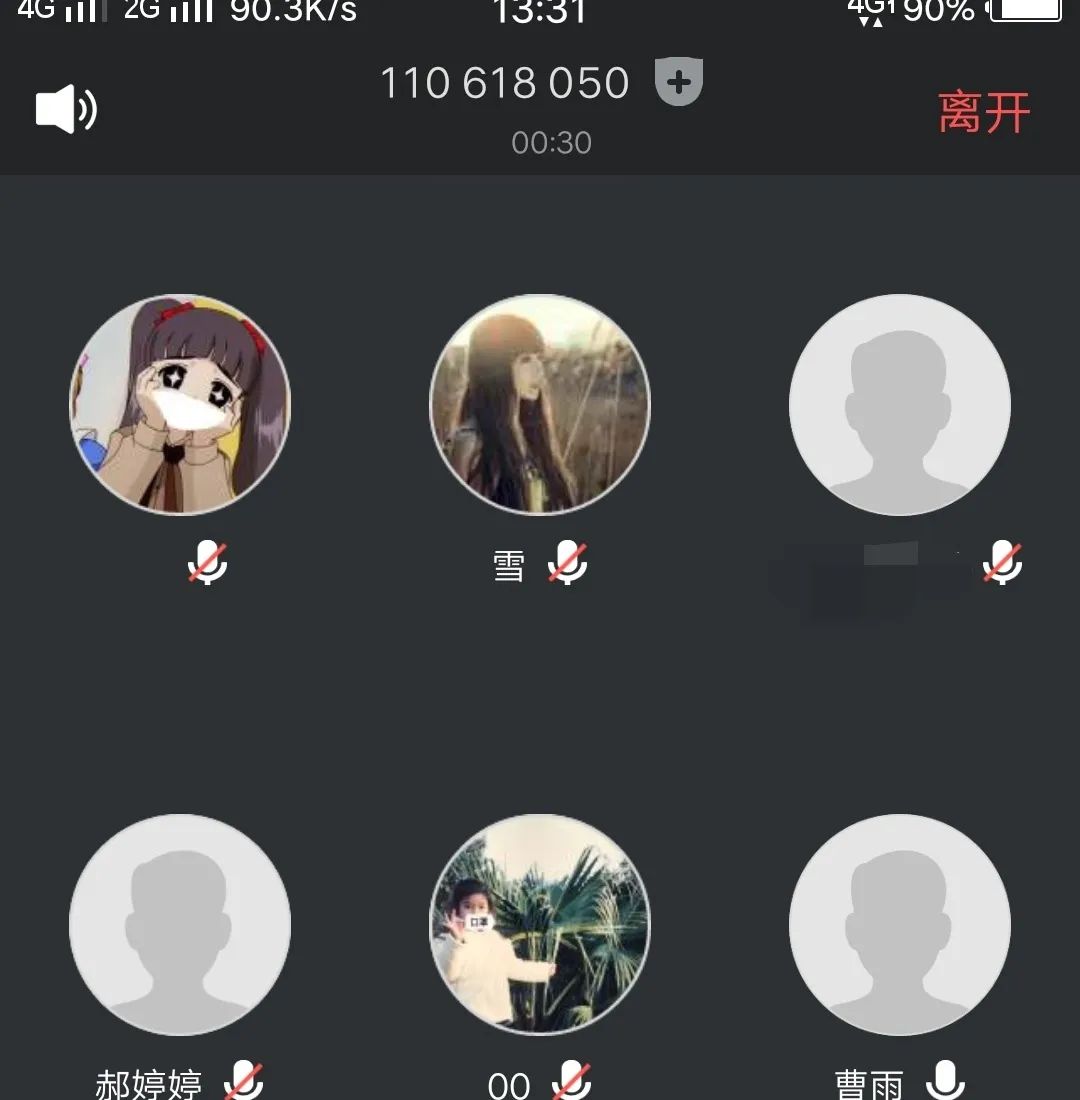Toggle the speaker audio icon
The width and height of the screenshot is (1080, 1100).
pos(66,109)
